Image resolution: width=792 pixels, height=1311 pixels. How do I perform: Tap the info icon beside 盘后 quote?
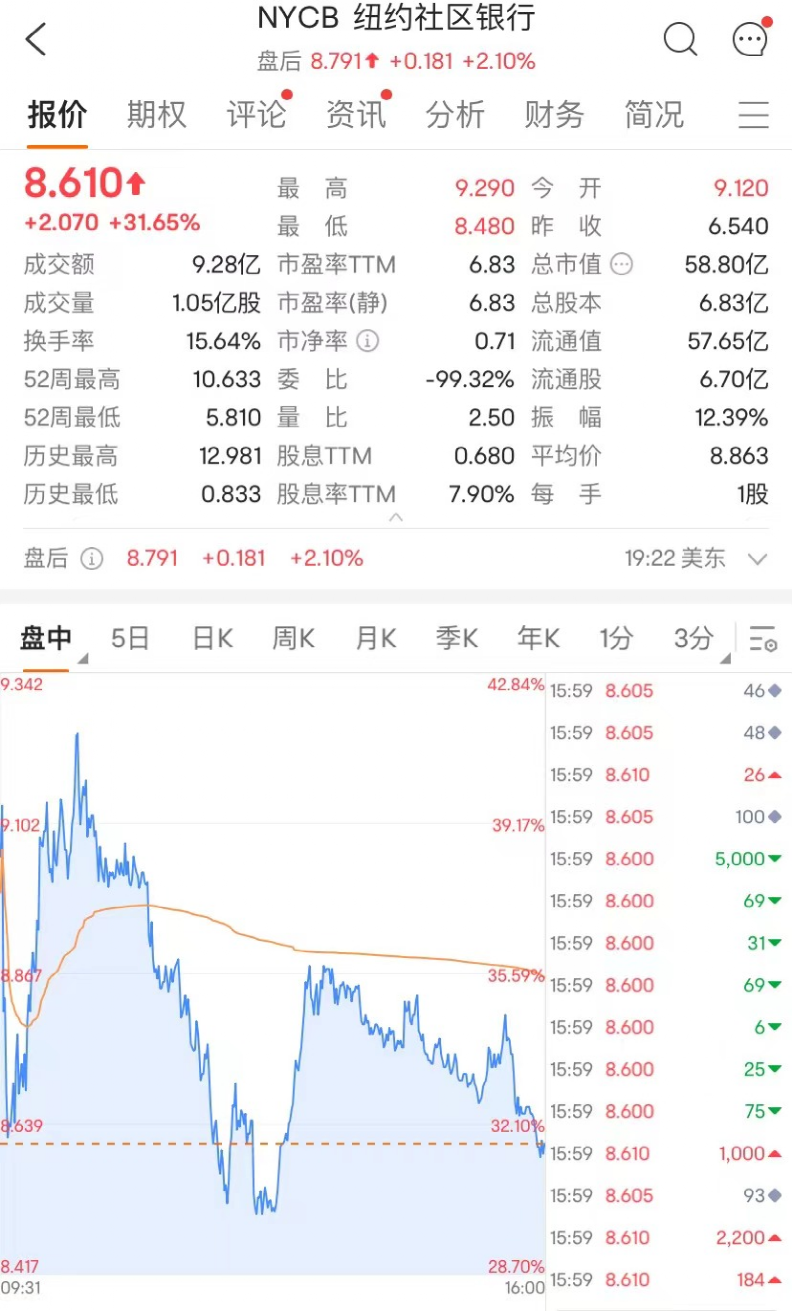click(x=92, y=558)
